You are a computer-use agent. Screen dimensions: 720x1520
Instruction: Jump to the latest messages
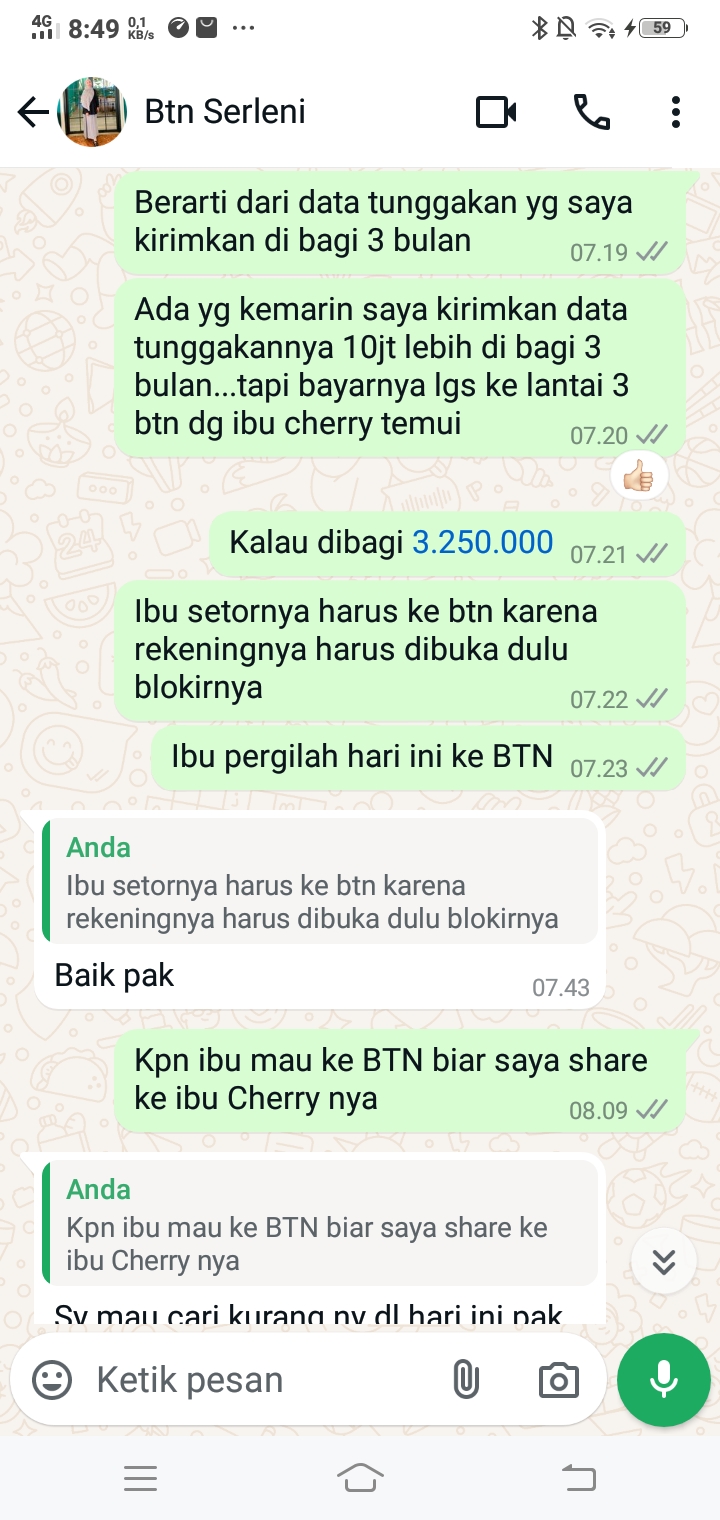click(x=664, y=1262)
